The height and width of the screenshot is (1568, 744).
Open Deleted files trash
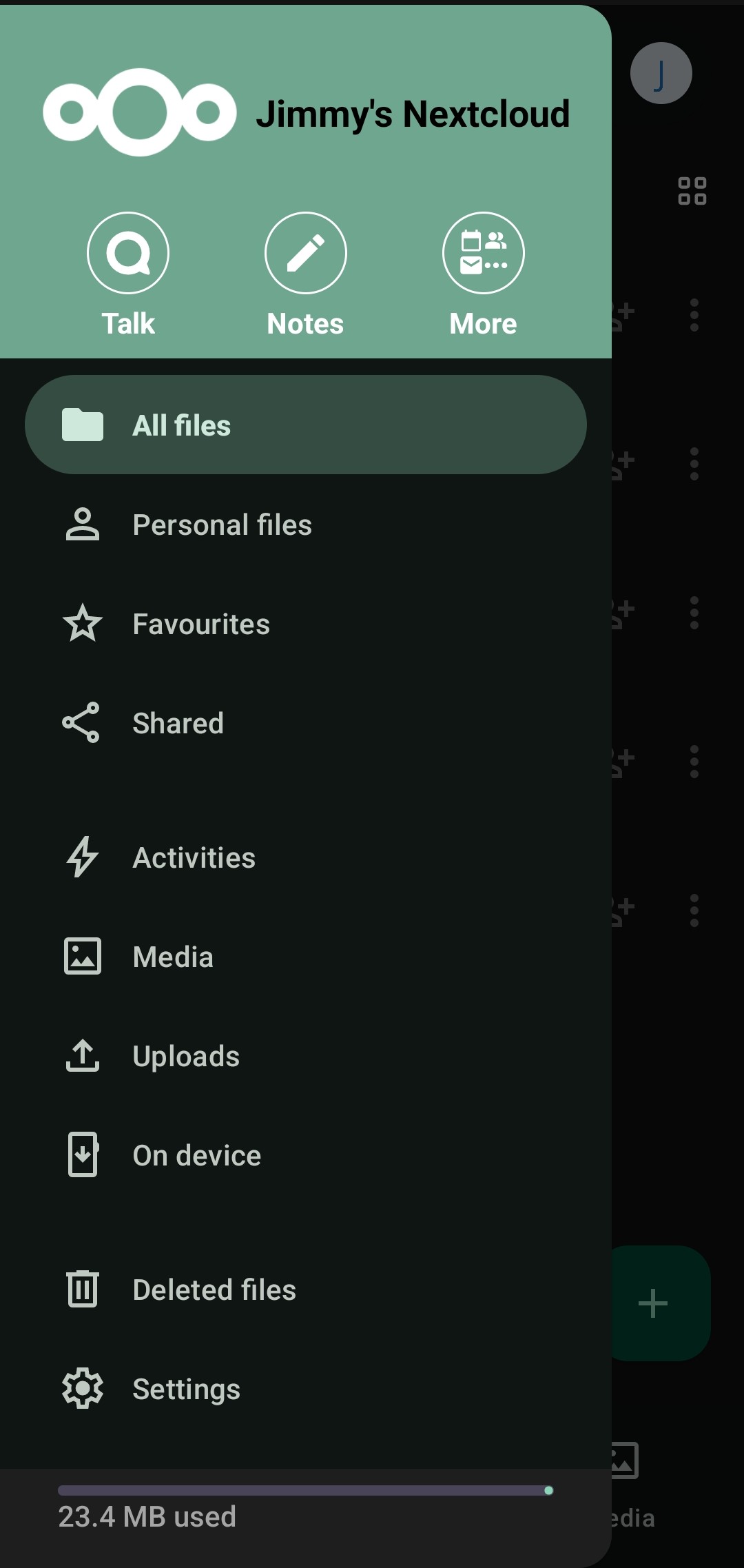coord(214,1290)
